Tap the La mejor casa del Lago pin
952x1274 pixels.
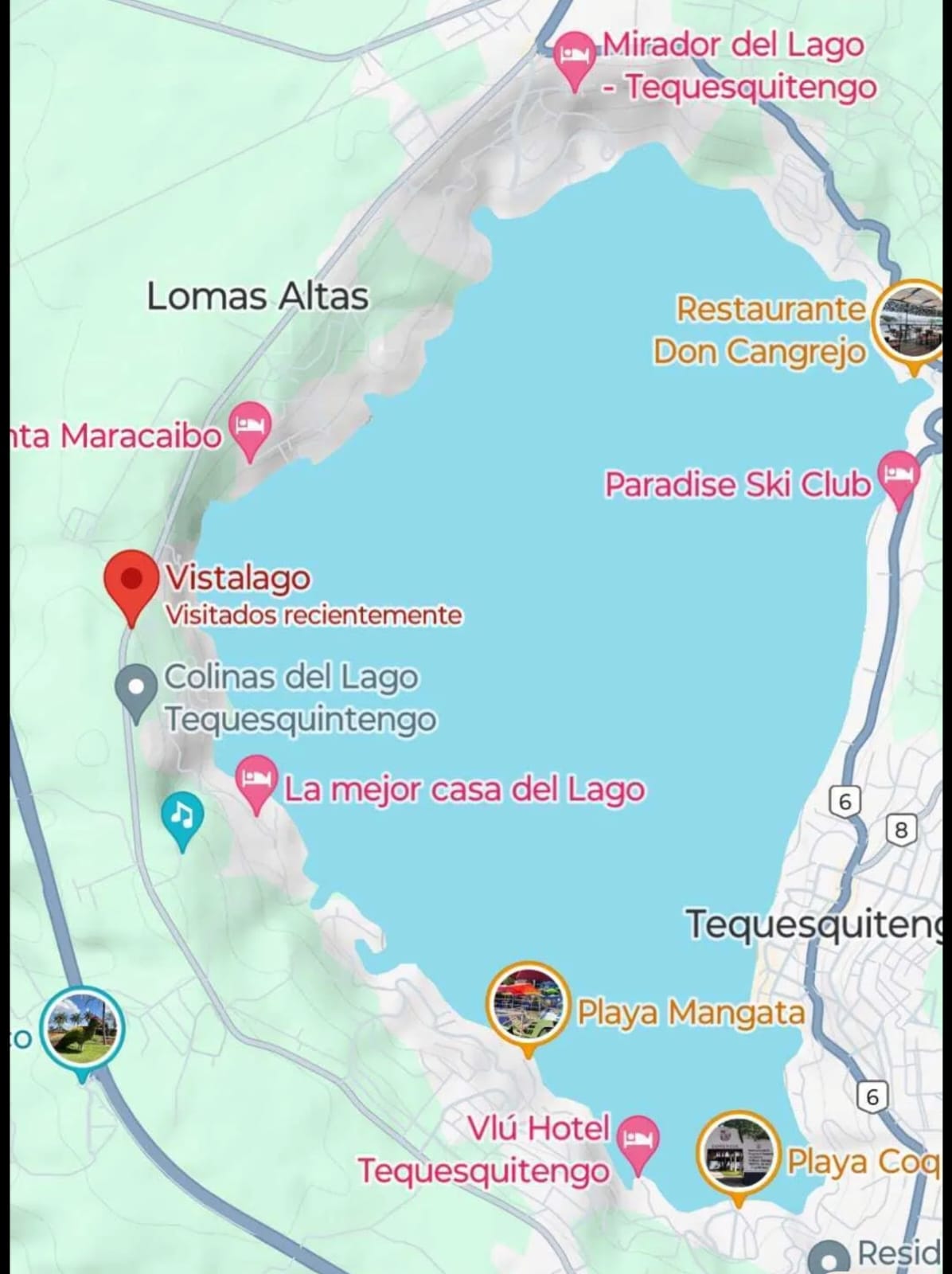257,779
